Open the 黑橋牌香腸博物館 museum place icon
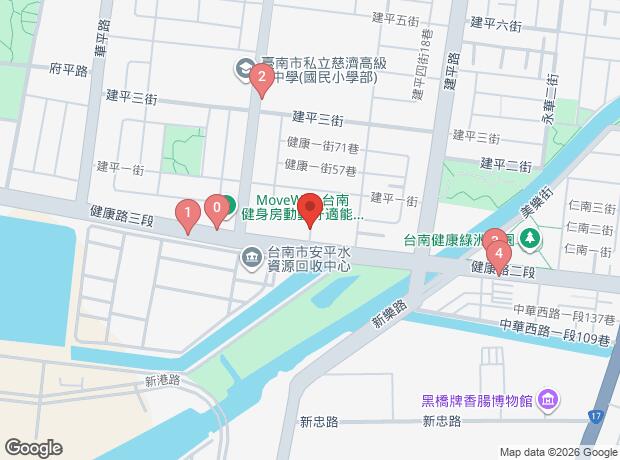620x460 pixels. (546, 401)
